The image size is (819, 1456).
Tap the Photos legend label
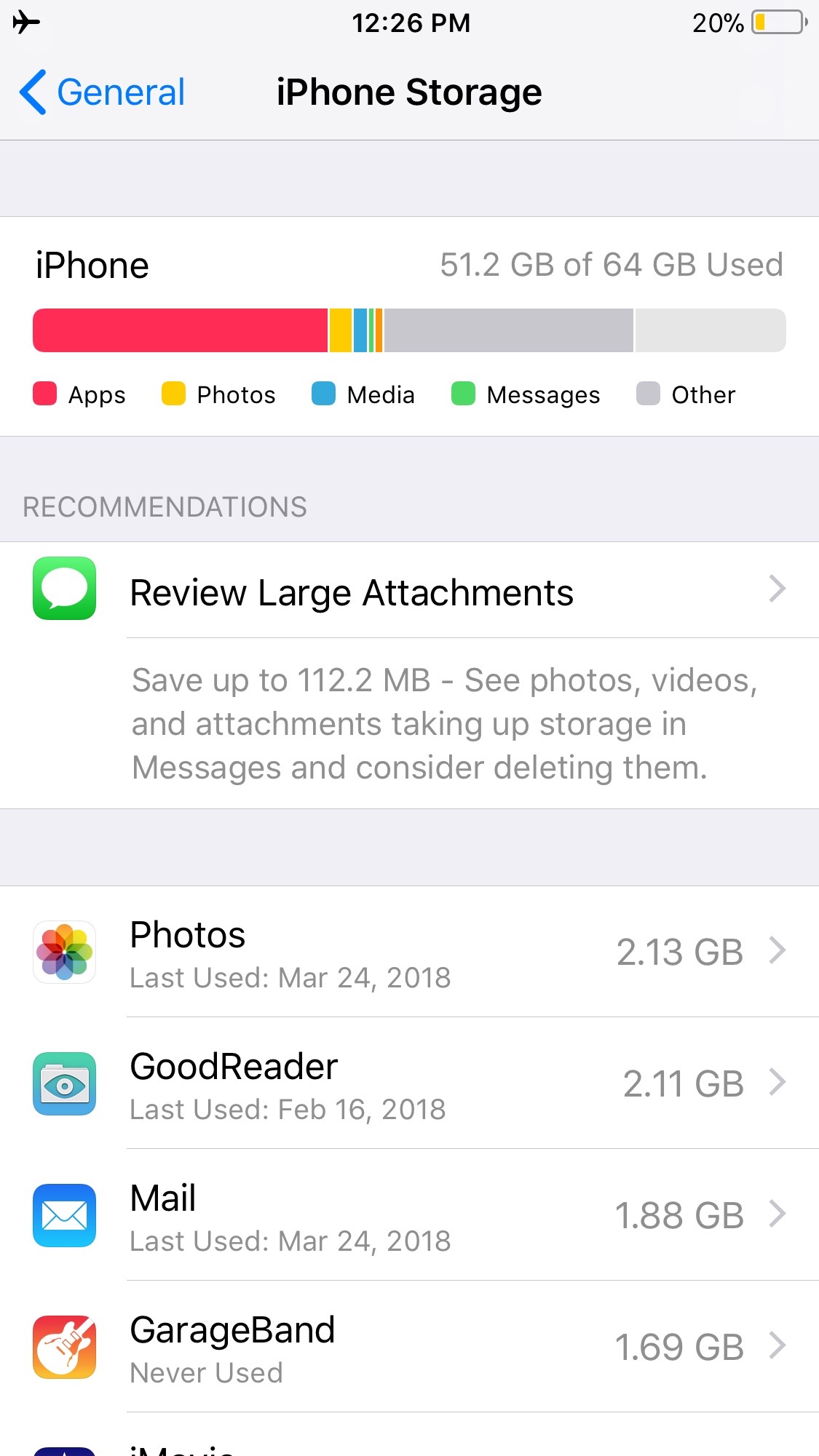click(236, 394)
